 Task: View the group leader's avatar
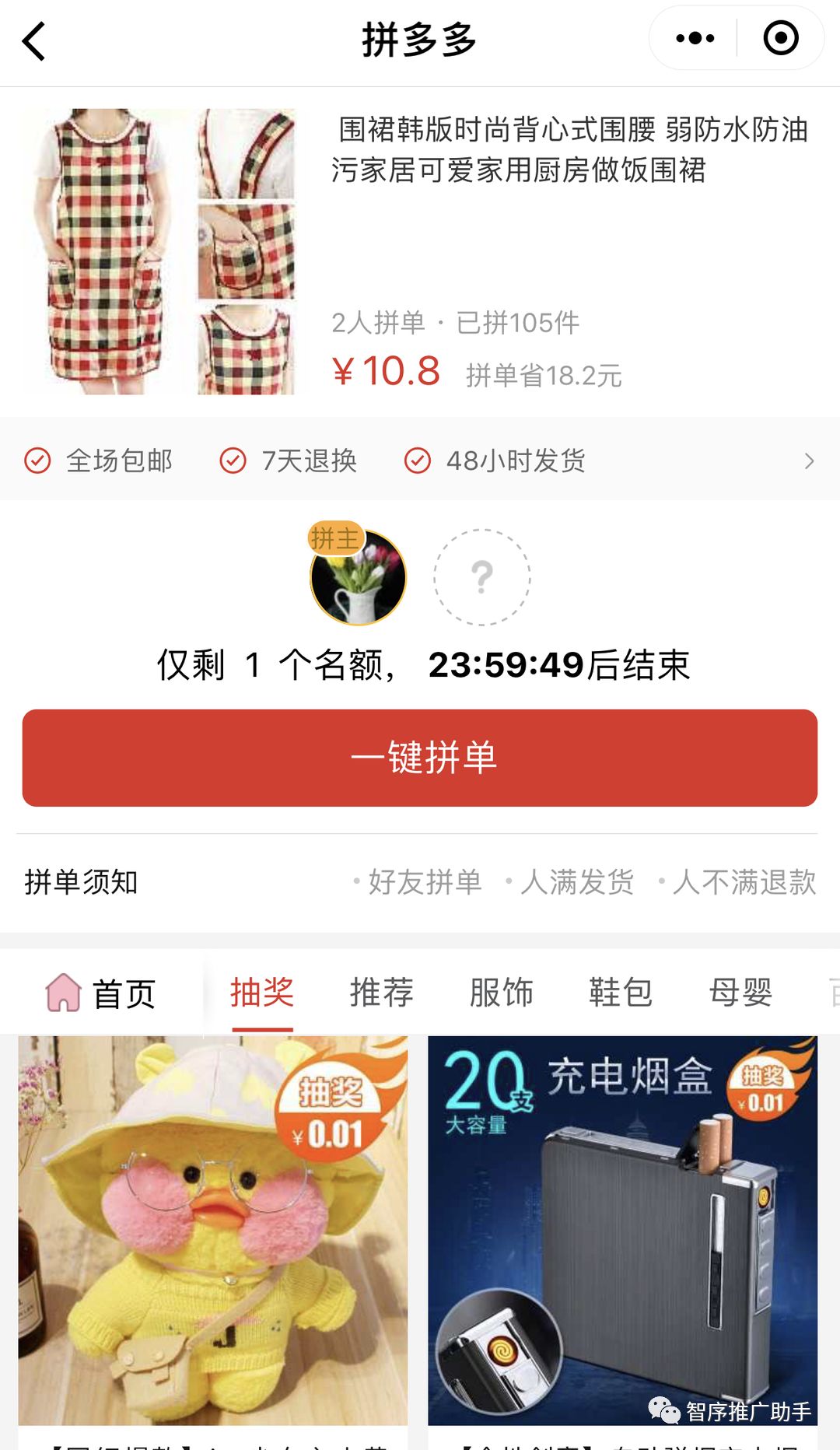(358, 577)
